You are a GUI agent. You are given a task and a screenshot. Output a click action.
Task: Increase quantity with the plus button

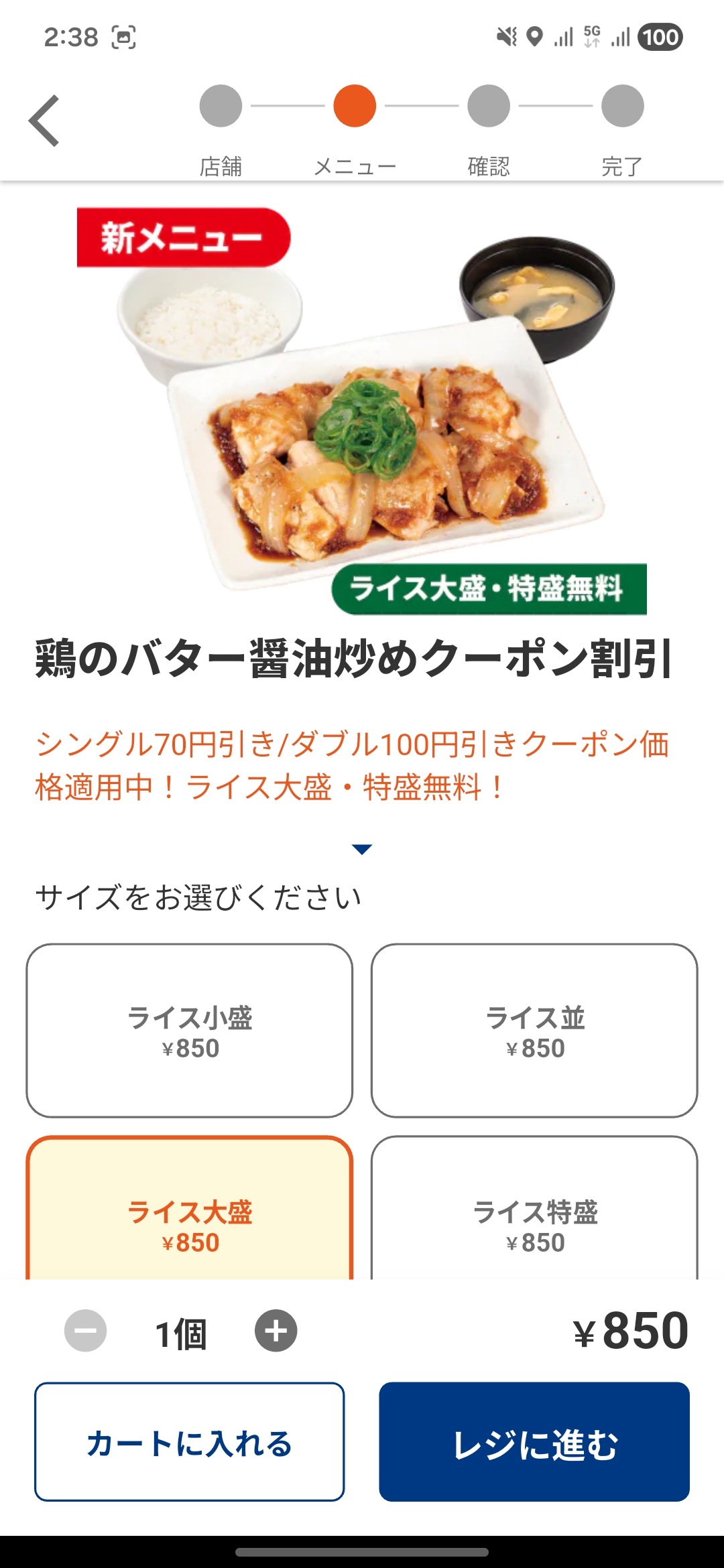276,1331
